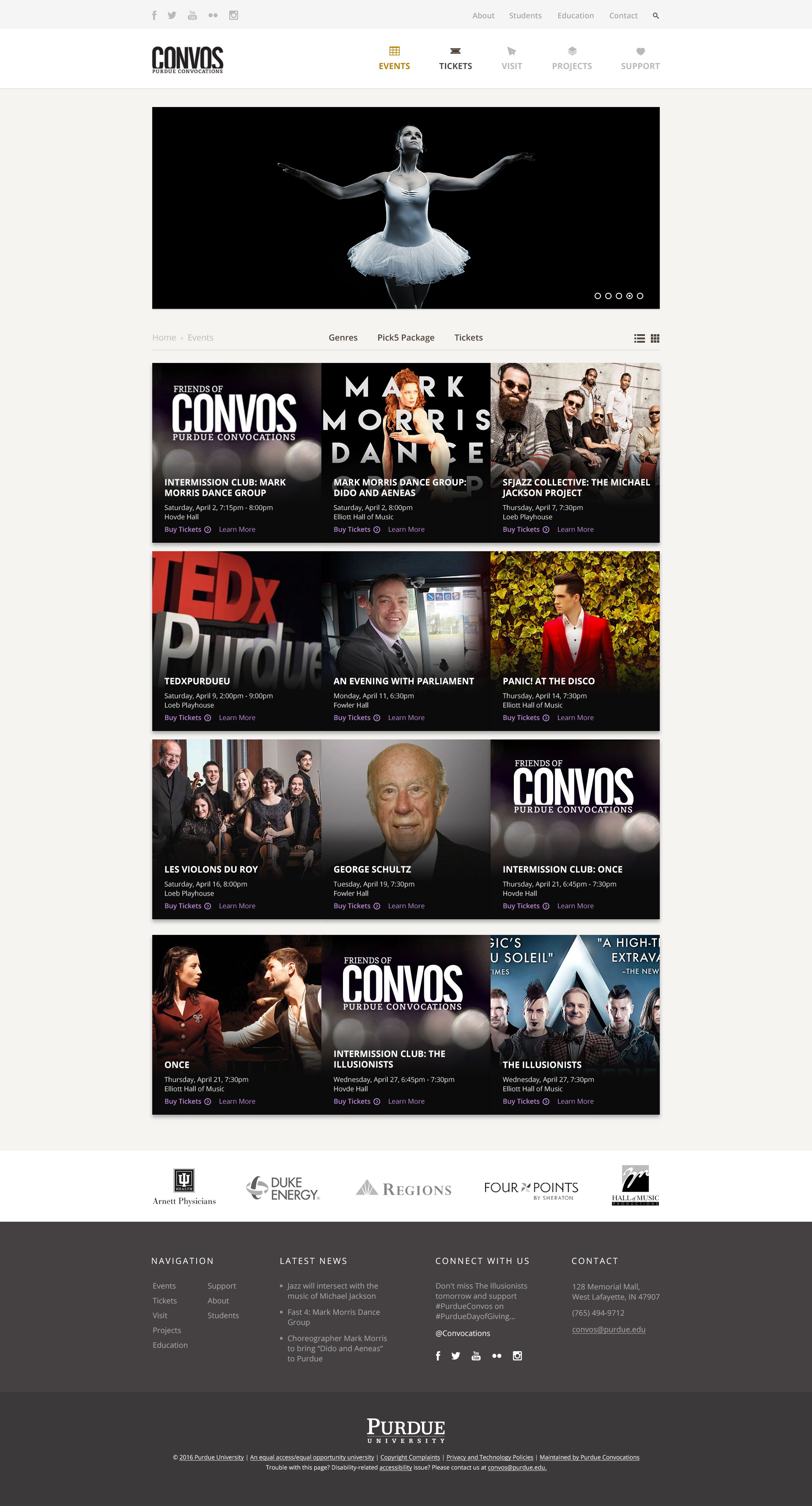Visit the Students page in top bar

click(525, 16)
